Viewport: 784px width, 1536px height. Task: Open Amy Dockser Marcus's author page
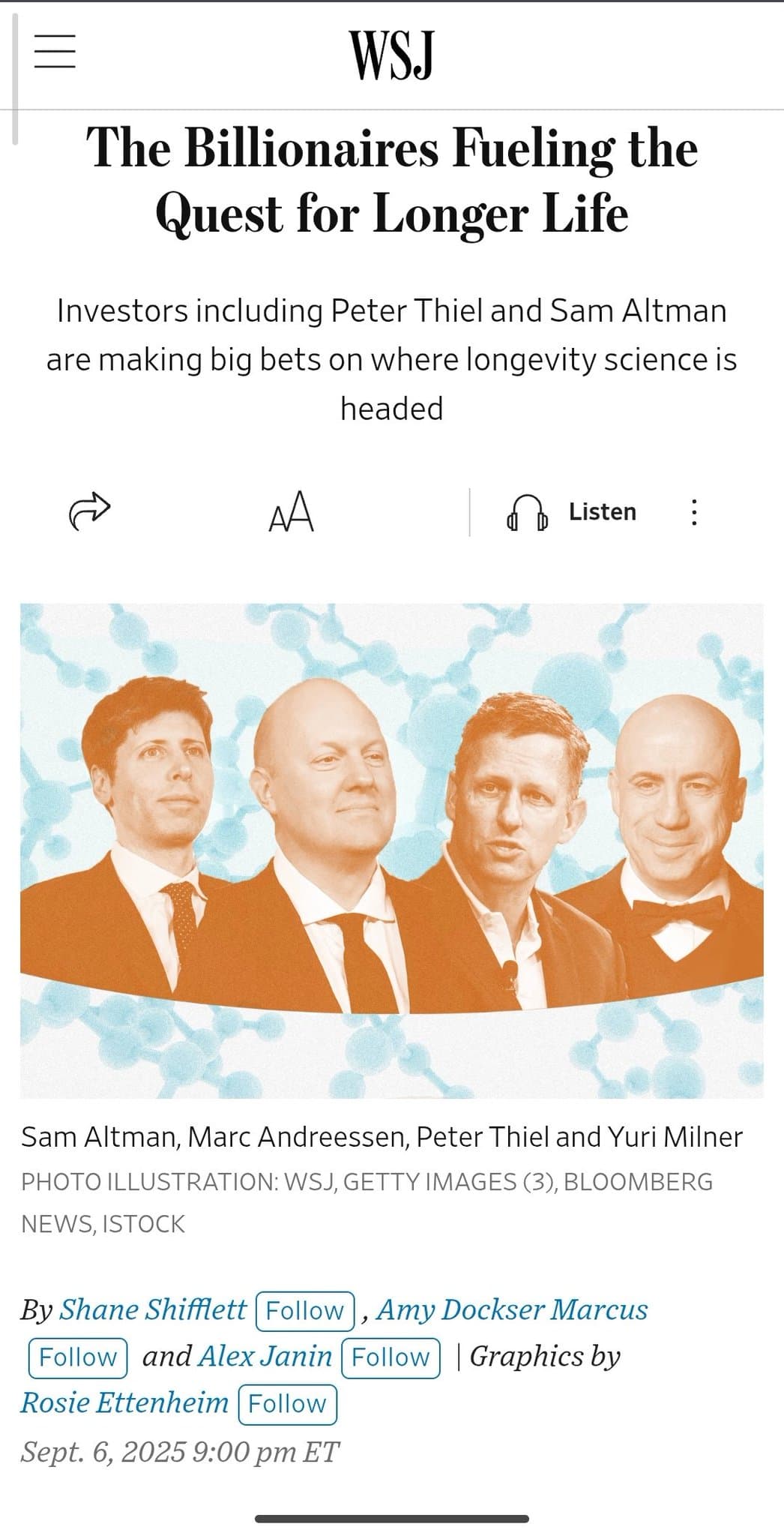(512, 1309)
